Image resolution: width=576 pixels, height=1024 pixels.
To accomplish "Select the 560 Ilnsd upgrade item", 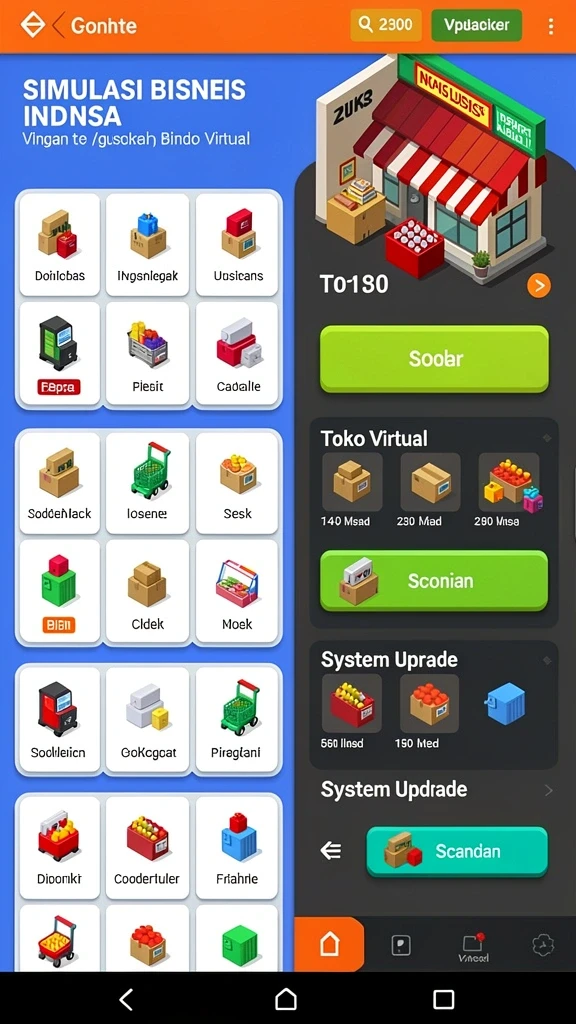I will 351,712.
